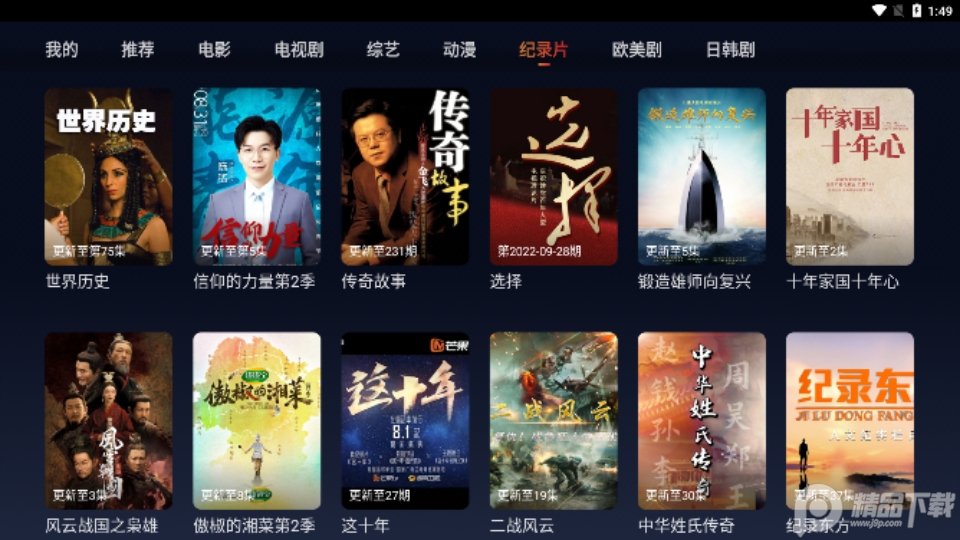Select the 电影 tab

214,49
